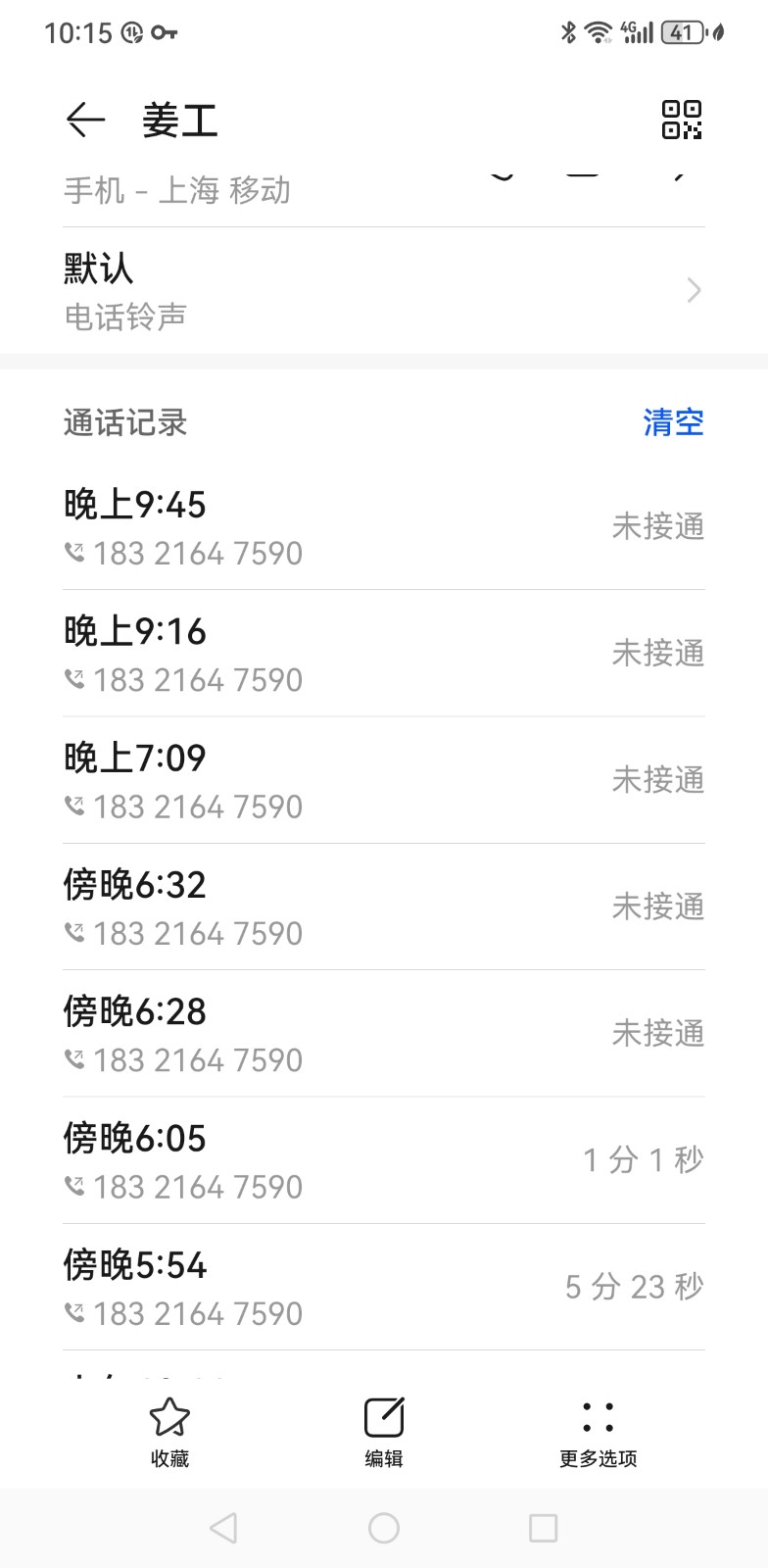Select the 傍晚5:54 call lasting 5 分 23 秒
Image resolution: width=768 pixels, height=1568 pixels.
tap(383, 1288)
